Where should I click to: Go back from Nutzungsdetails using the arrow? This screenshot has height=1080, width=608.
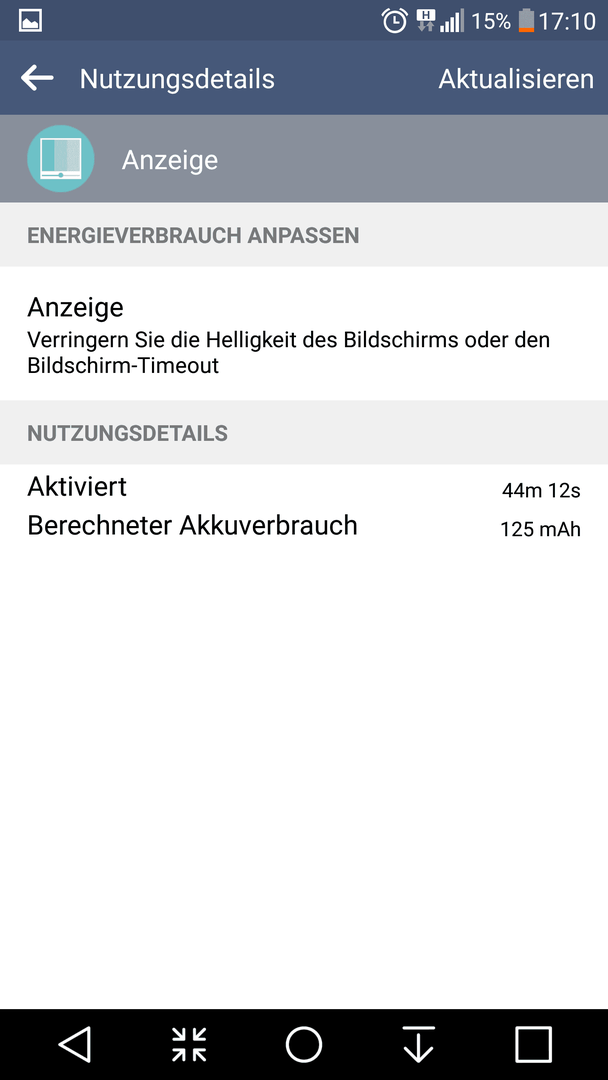coord(37,79)
